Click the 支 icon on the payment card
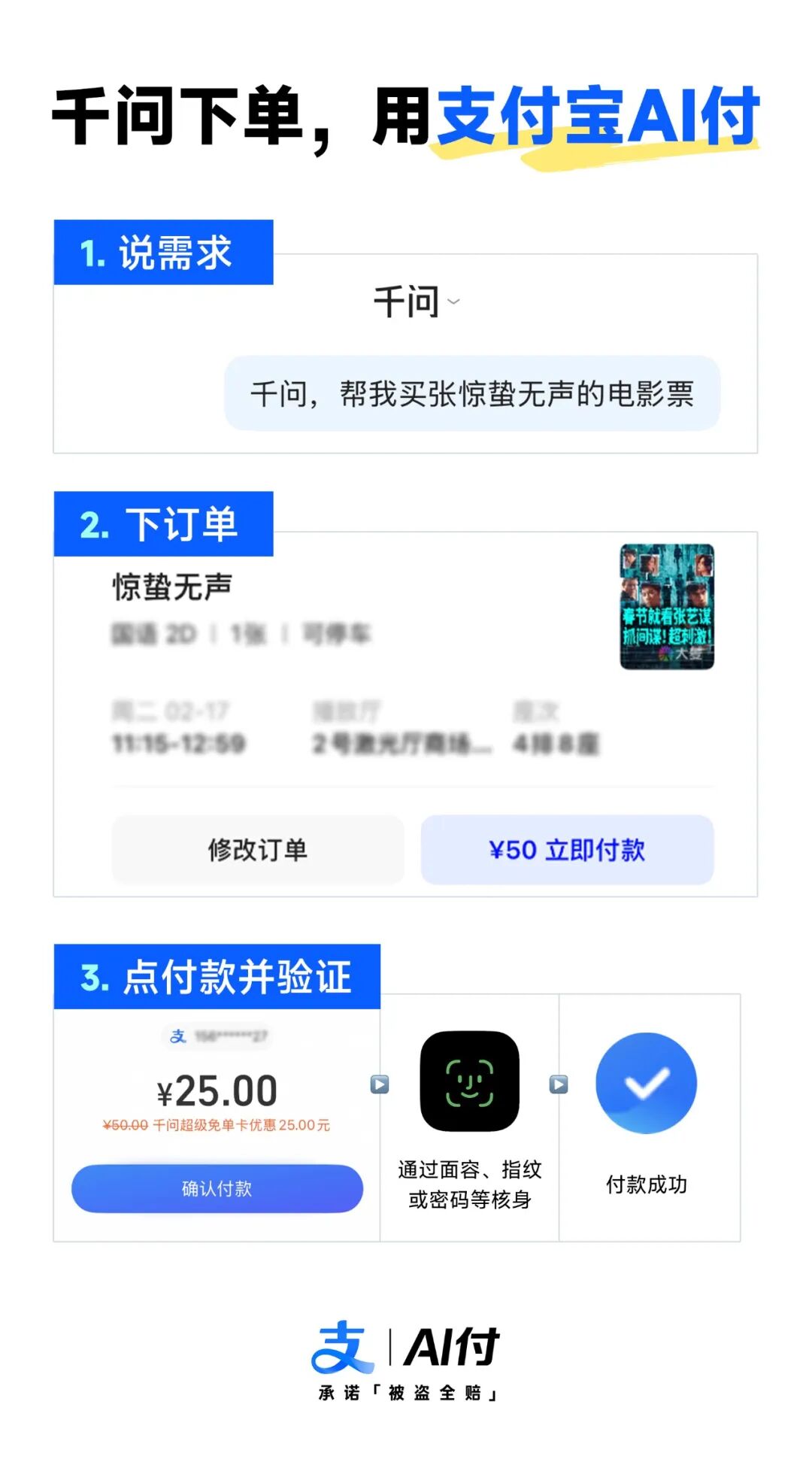The width and height of the screenshot is (812, 1468). click(176, 1037)
